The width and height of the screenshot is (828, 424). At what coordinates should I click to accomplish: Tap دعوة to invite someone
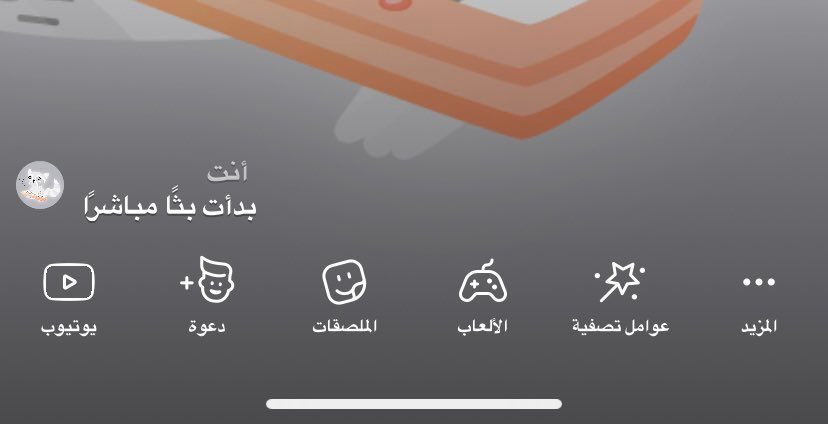(207, 284)
